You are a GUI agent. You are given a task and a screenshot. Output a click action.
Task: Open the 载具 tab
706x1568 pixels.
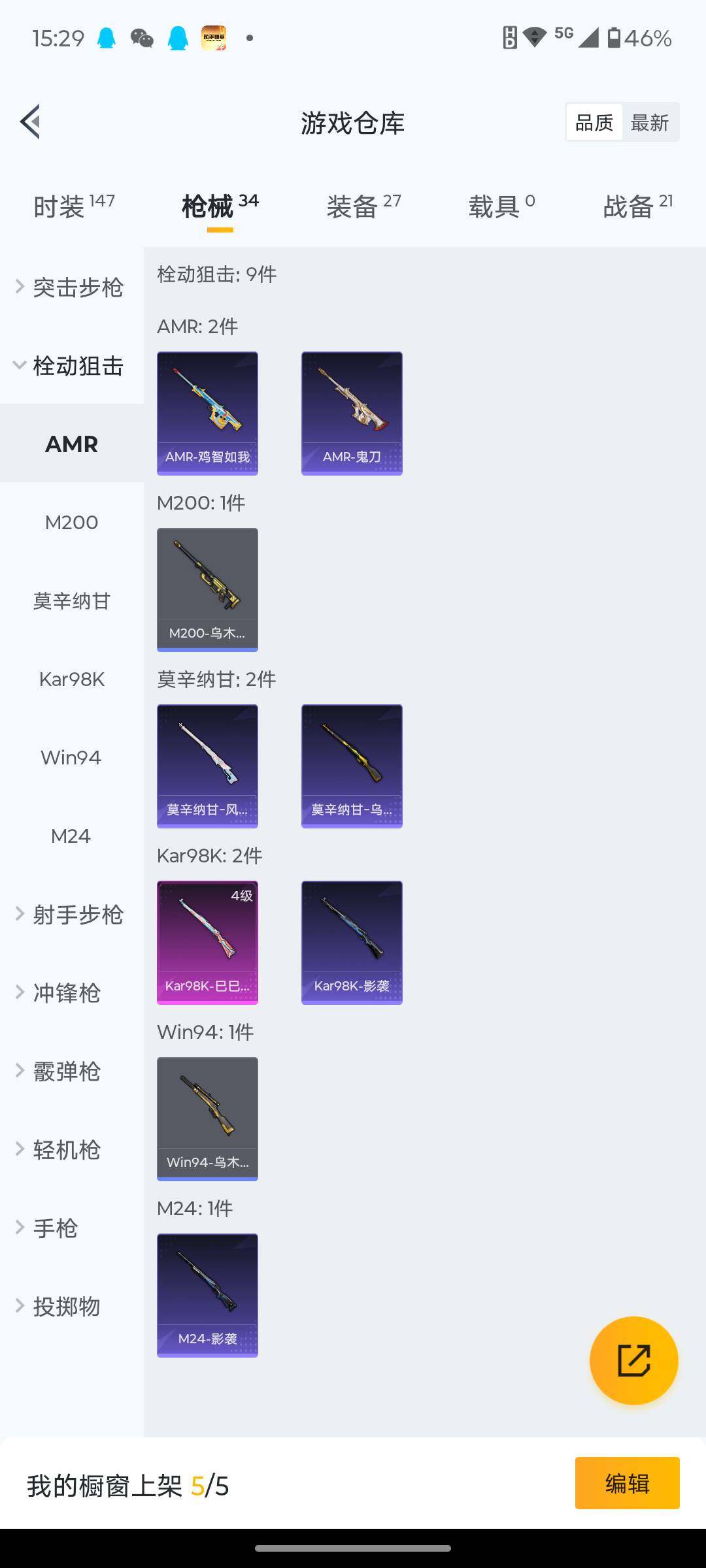[x=501, y=206]
